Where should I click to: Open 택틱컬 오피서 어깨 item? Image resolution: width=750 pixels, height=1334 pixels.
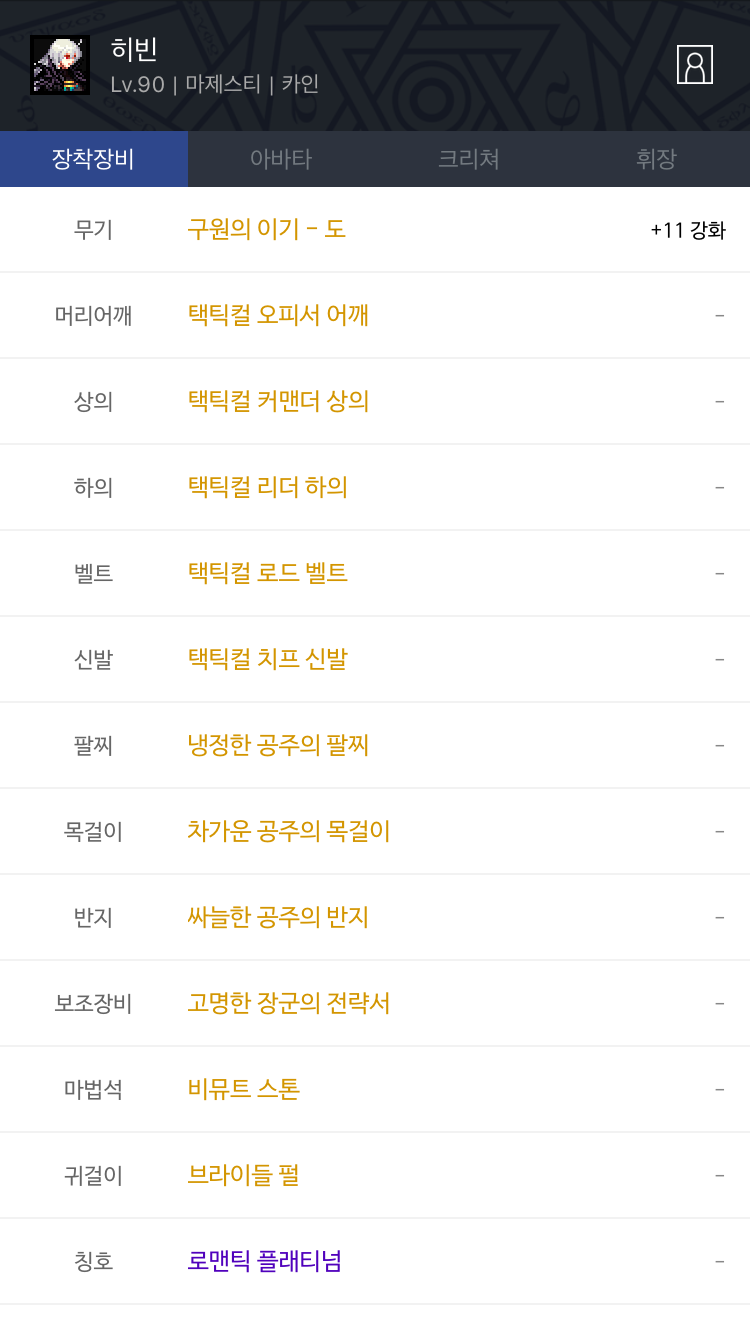(x=375, y=315)
